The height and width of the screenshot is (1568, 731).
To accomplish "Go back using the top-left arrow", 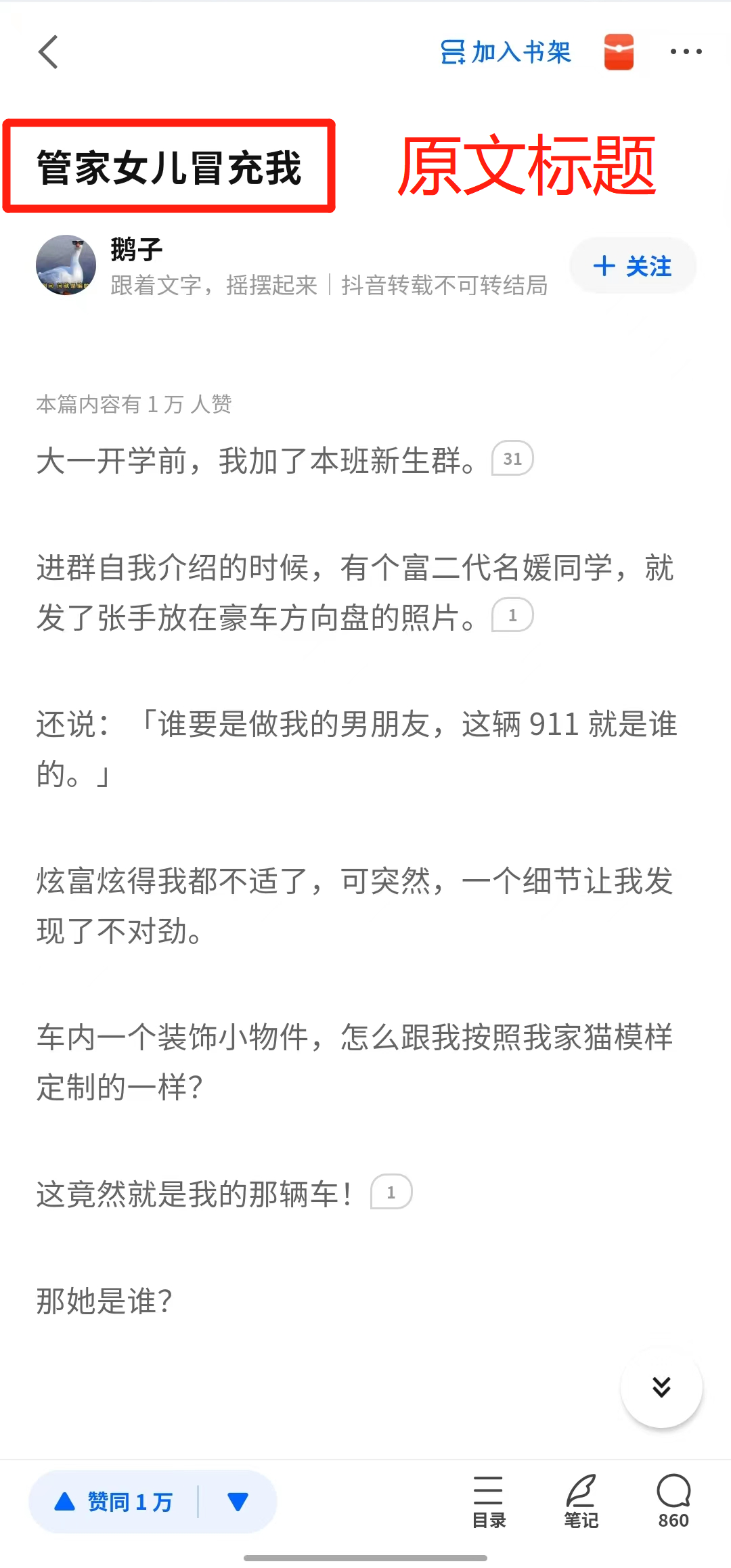I will [x=48, y=52].
